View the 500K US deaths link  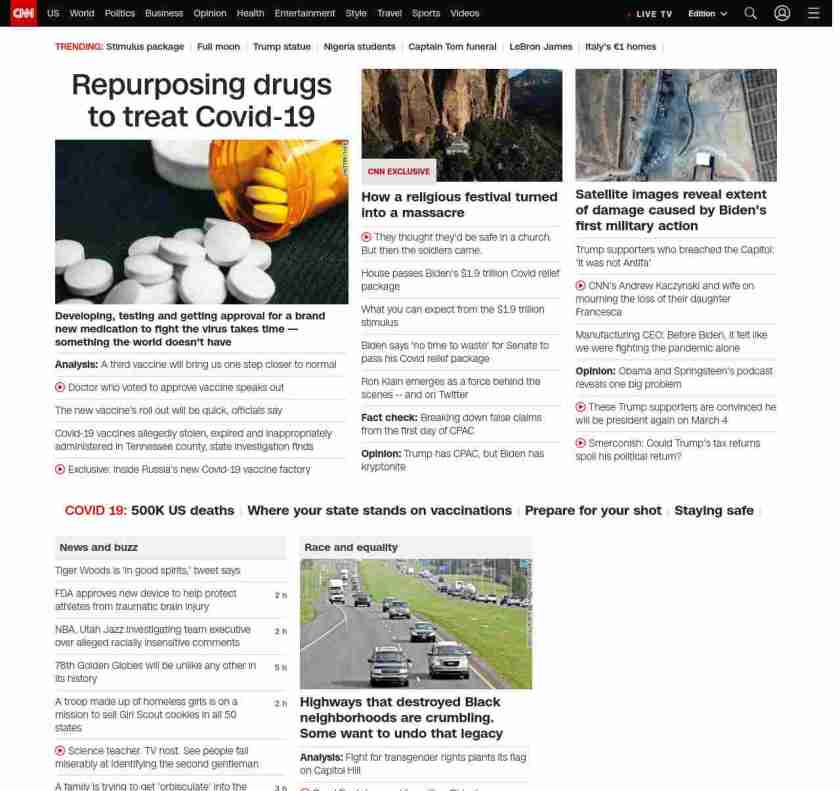tap(182, 510)
